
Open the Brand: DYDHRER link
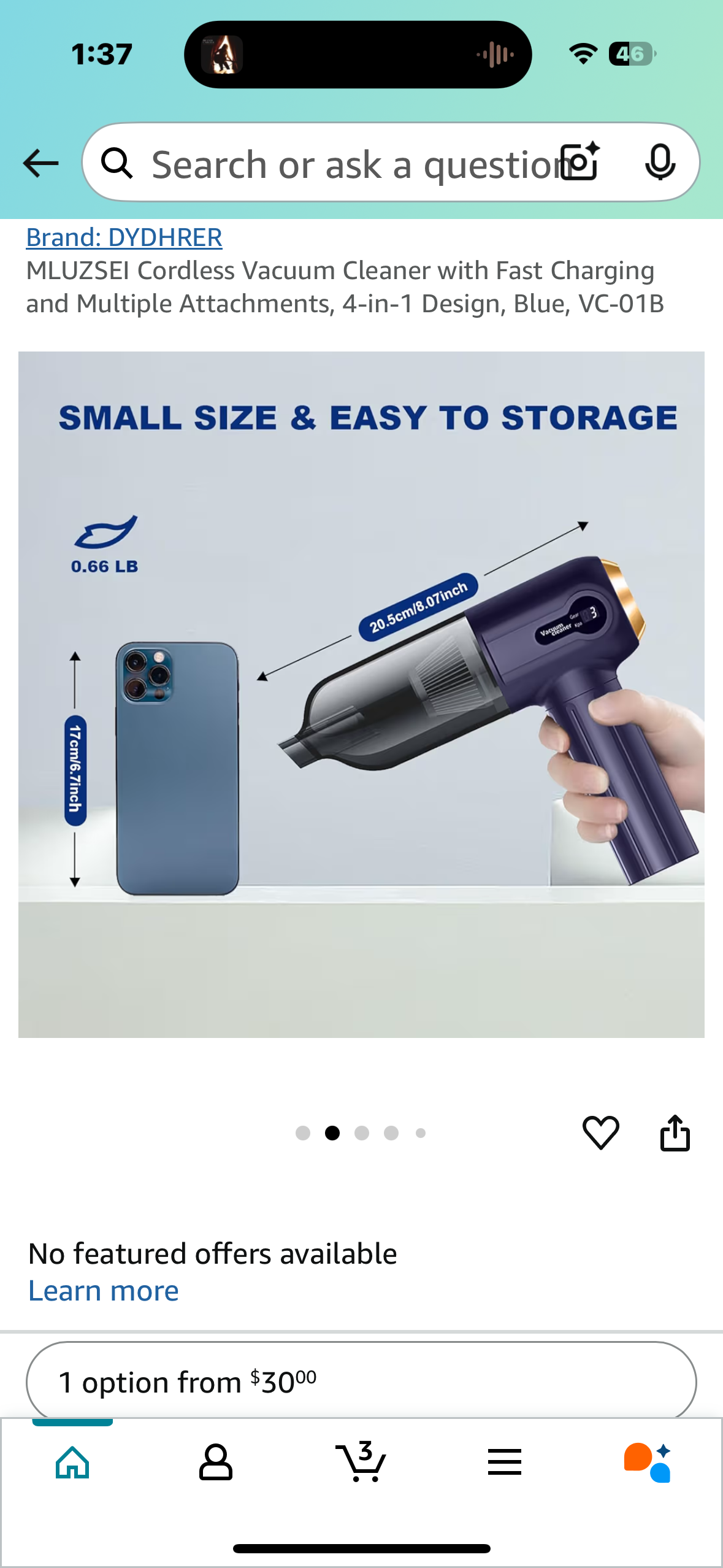pyautogui.click(x=124, y=238)
